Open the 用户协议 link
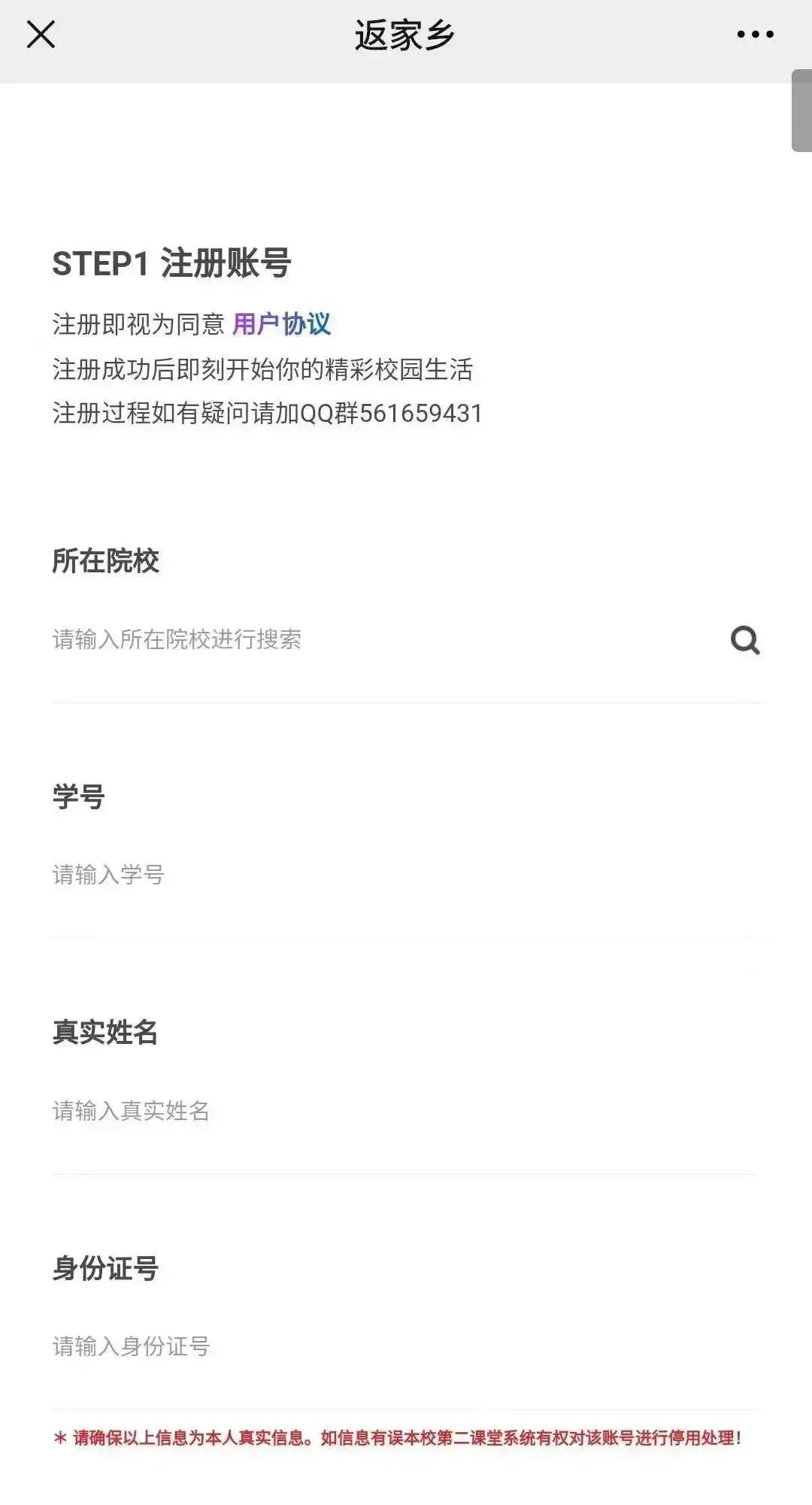 click(x=281, y=324)
